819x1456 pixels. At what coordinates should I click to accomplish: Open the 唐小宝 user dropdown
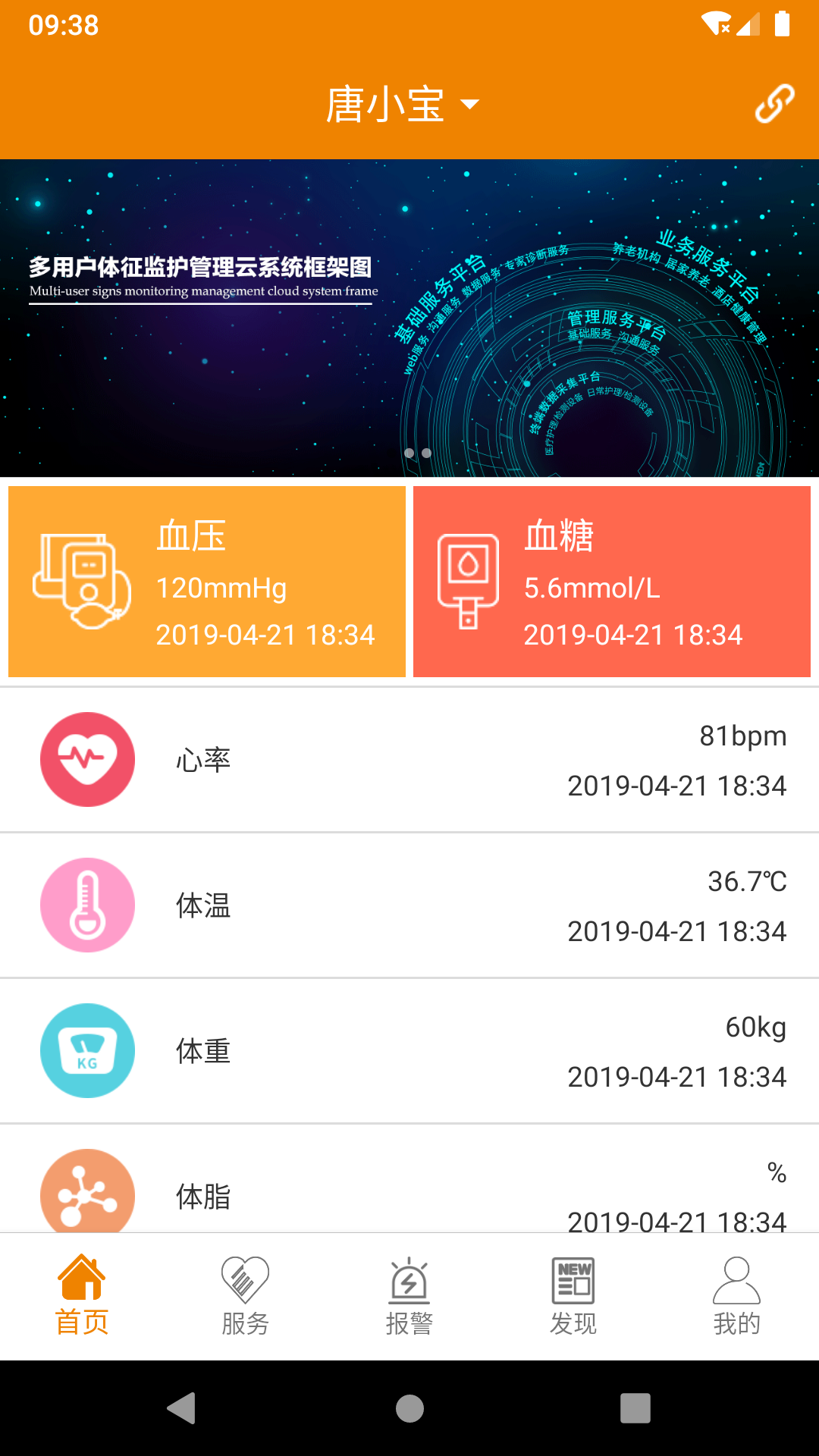click(402, 104)
